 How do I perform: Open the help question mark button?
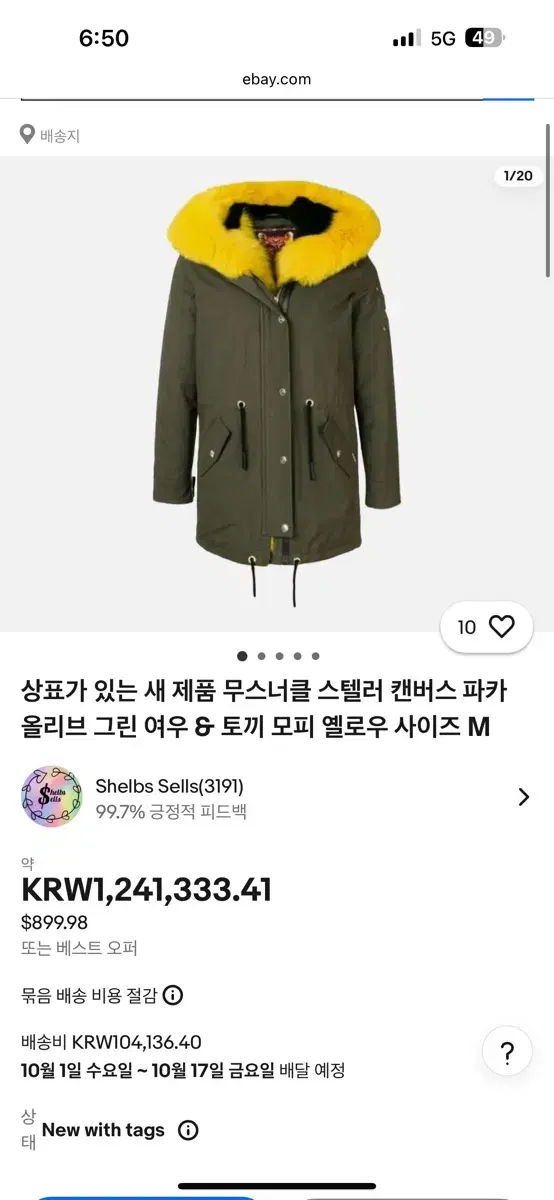pyautogui.click(x=507, y=1053)
